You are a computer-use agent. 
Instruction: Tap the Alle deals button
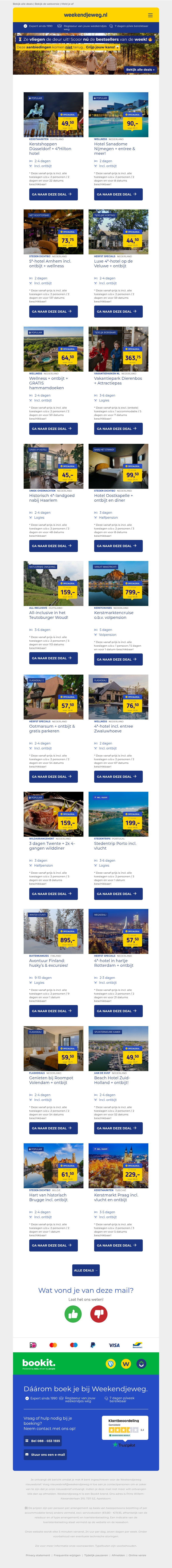(x=86, y=1270)
